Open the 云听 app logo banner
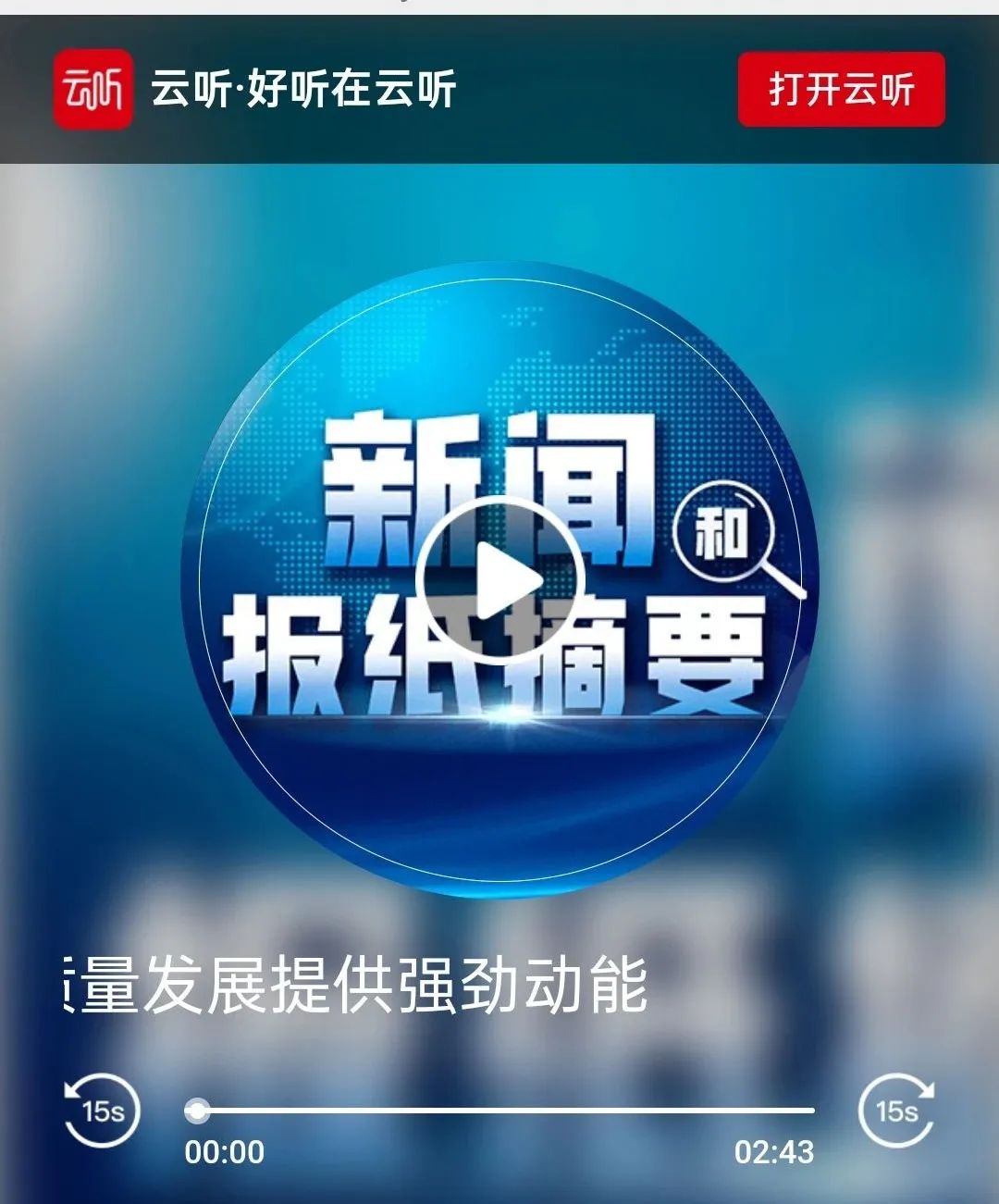 (92, 89)
